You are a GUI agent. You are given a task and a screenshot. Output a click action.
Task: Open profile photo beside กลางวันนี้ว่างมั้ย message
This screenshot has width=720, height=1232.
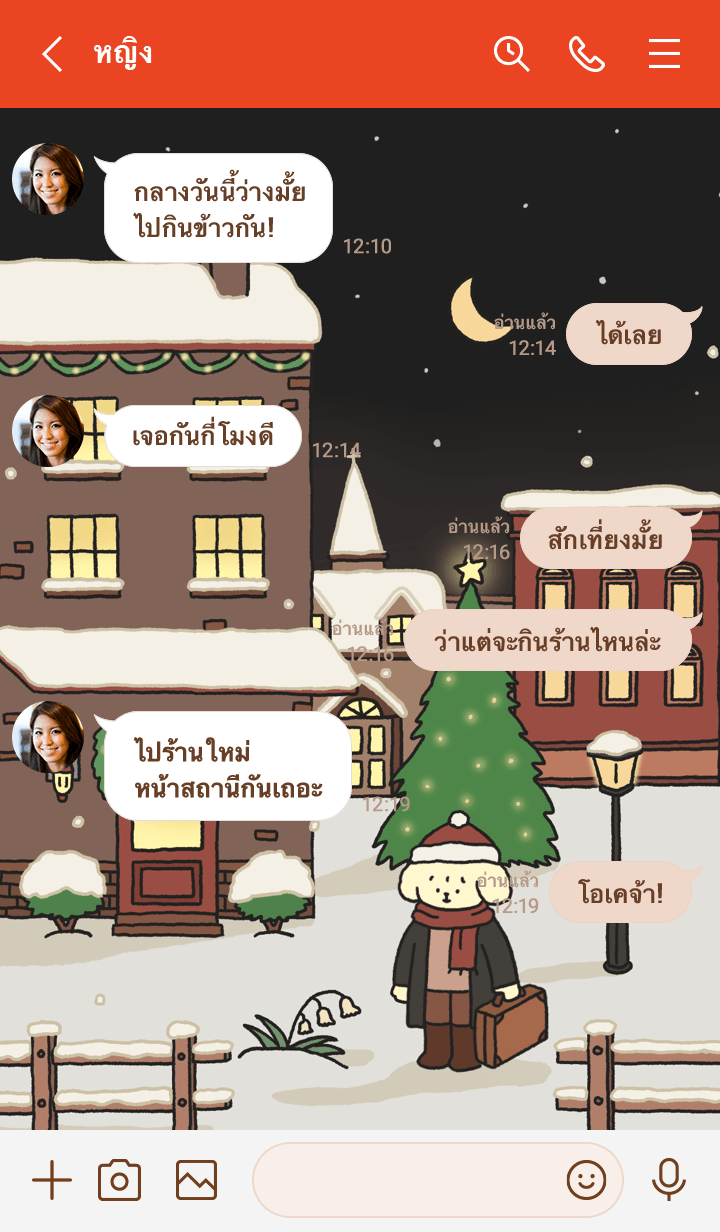coord(48,180)
